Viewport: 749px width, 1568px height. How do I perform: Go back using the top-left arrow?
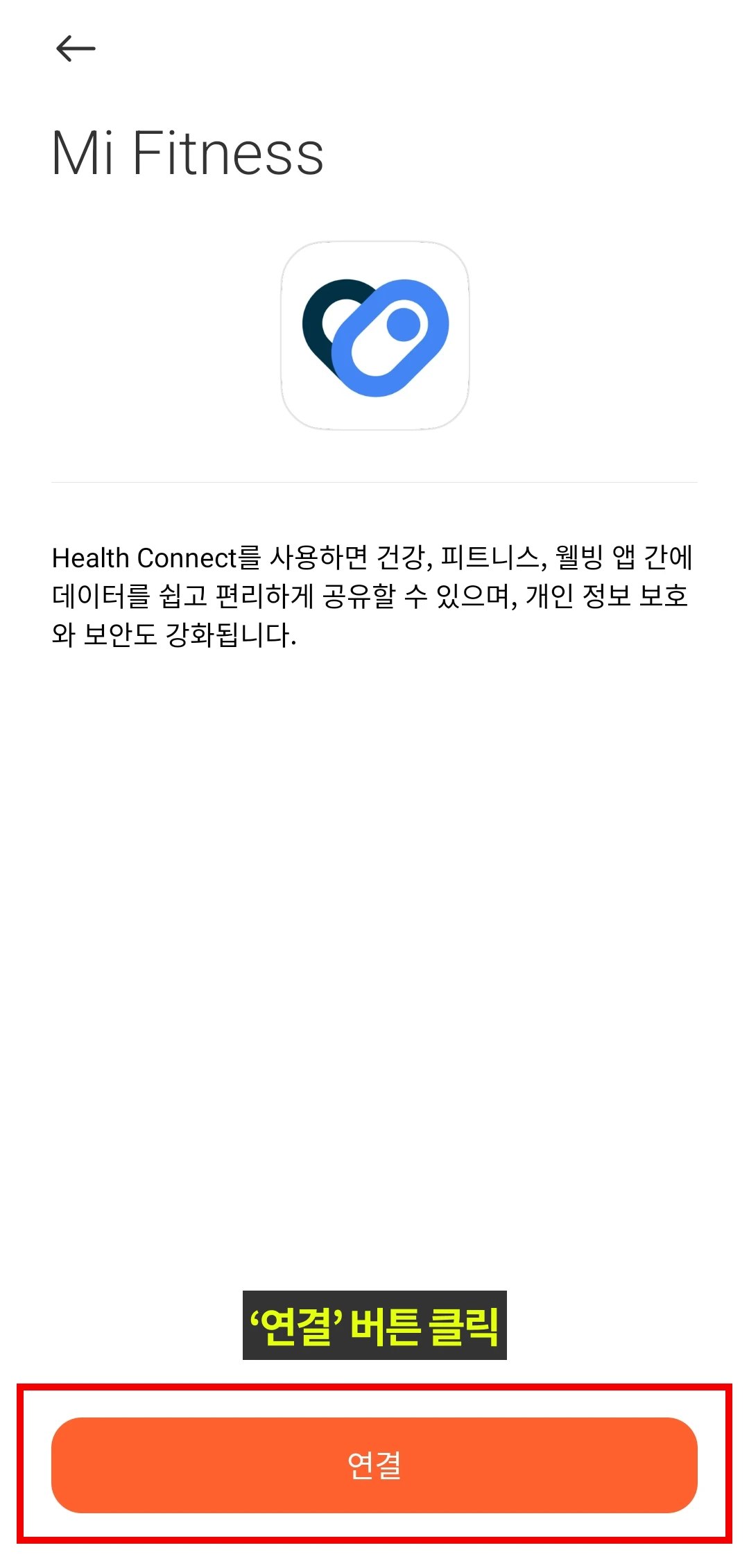click(x=76, y=49)
